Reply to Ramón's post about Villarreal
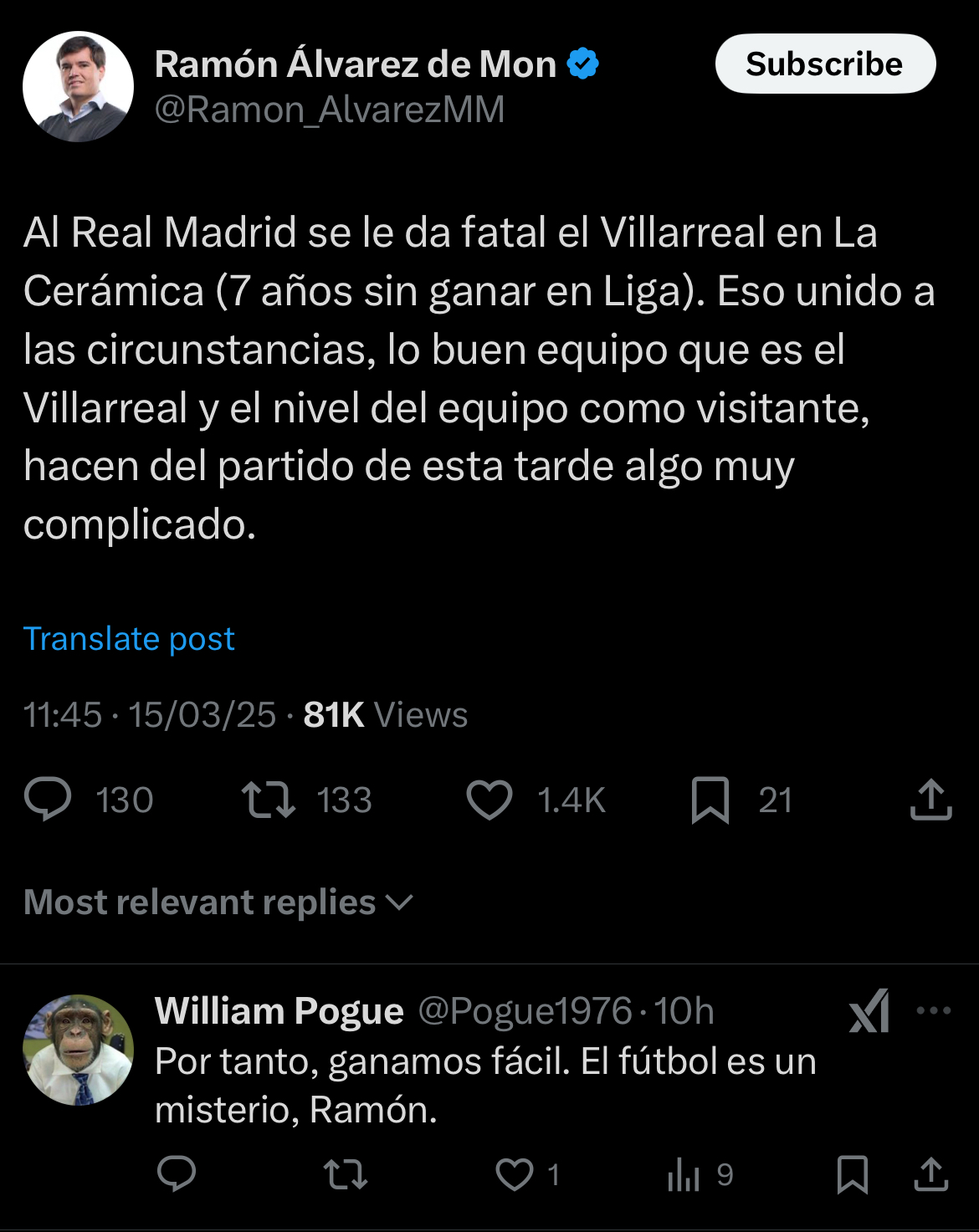This screenshot has height=1232, width=979. pyautogui.click(x=49, y=800)
